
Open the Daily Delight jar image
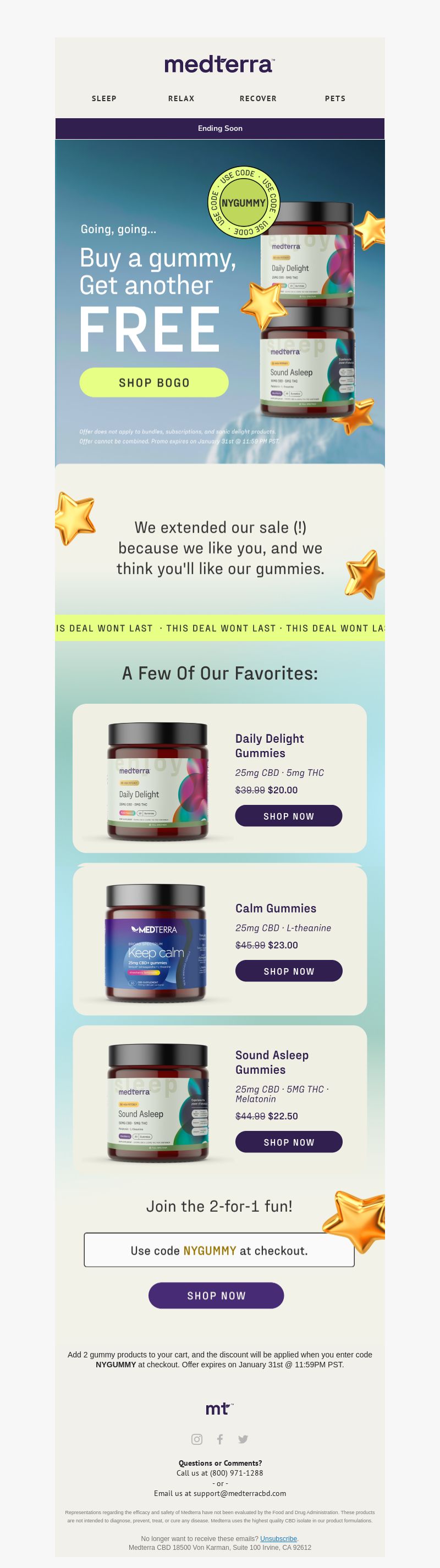(158, 782)
